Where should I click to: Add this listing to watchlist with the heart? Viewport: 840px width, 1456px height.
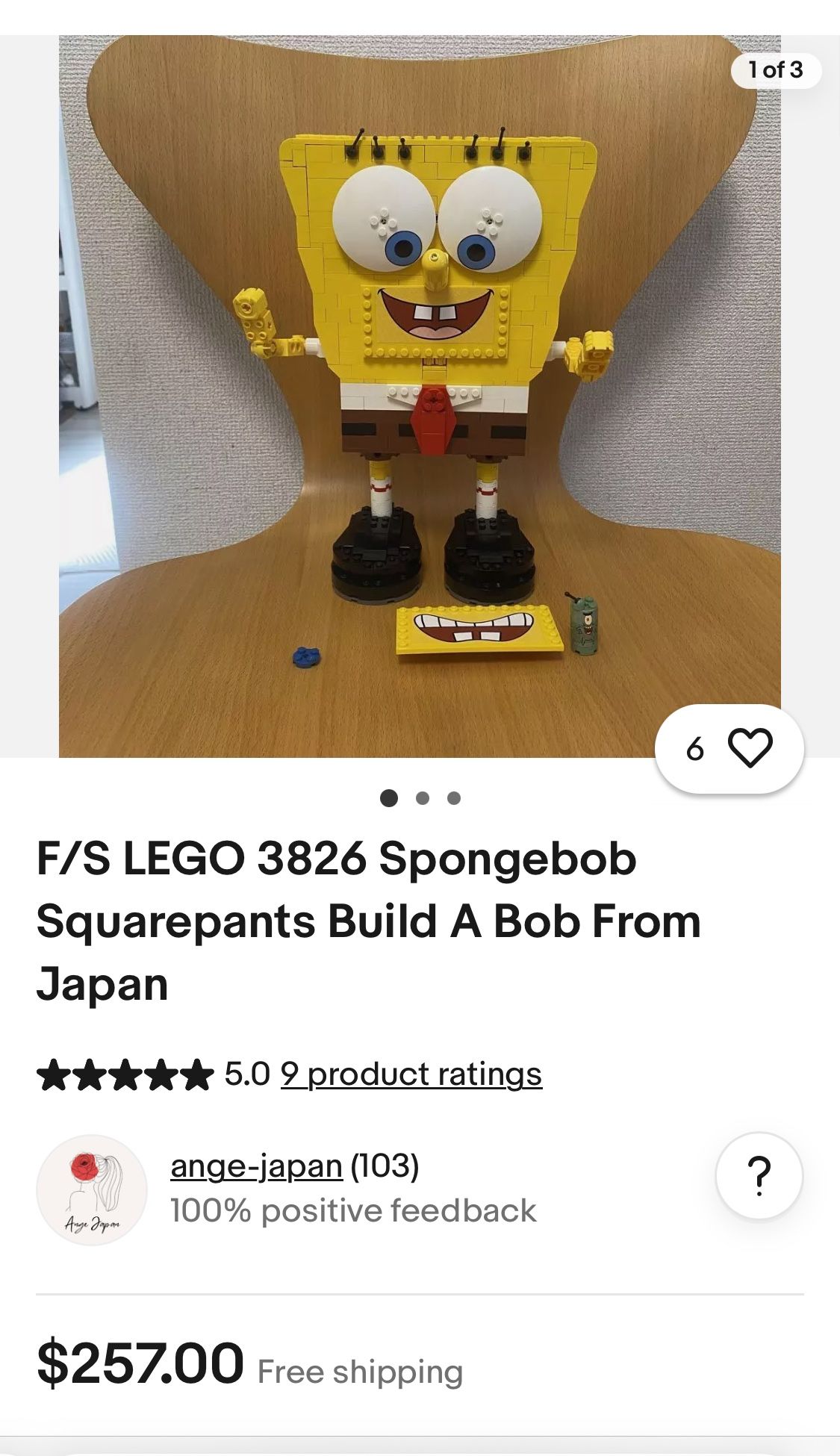pyautogui.click(x=729, y=748)
